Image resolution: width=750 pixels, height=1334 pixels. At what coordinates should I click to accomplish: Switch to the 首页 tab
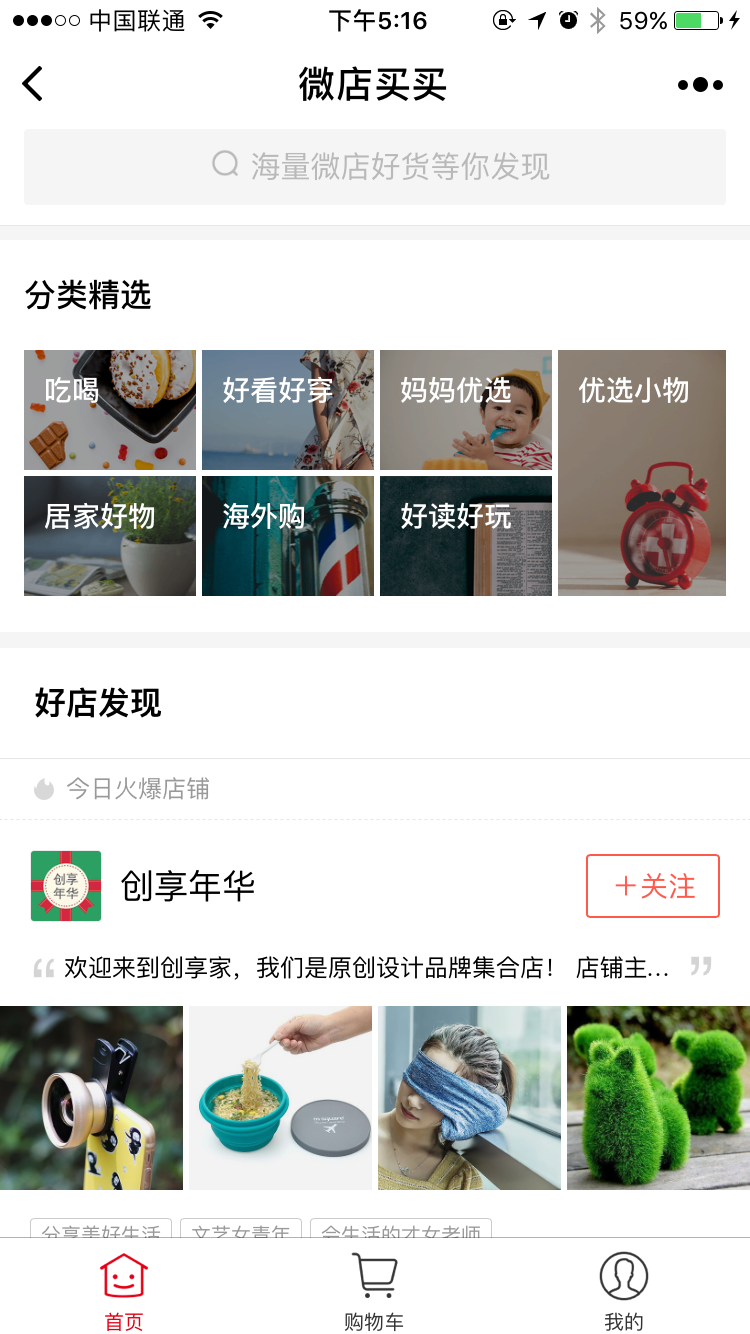coord(124,1292)
